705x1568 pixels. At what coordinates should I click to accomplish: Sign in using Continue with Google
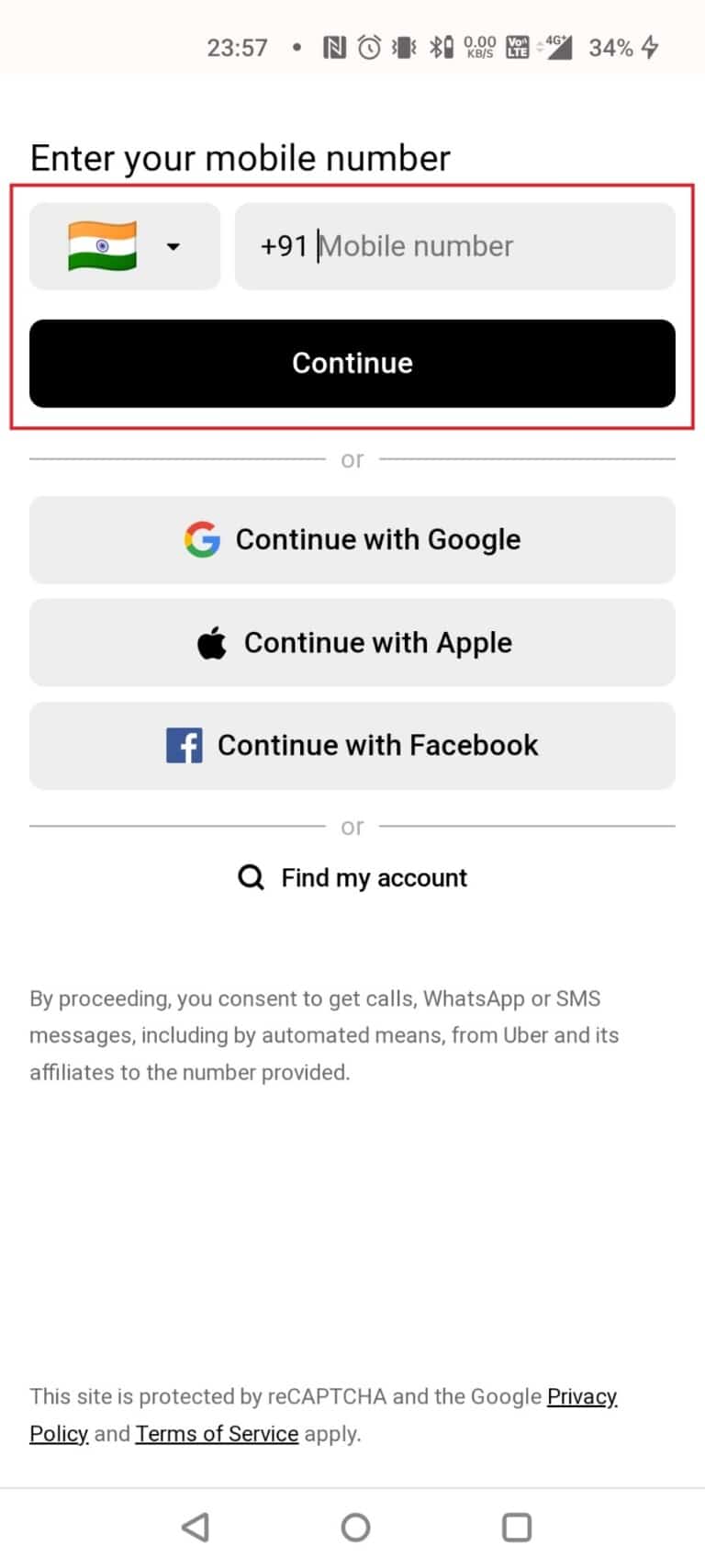click(352, 540)
